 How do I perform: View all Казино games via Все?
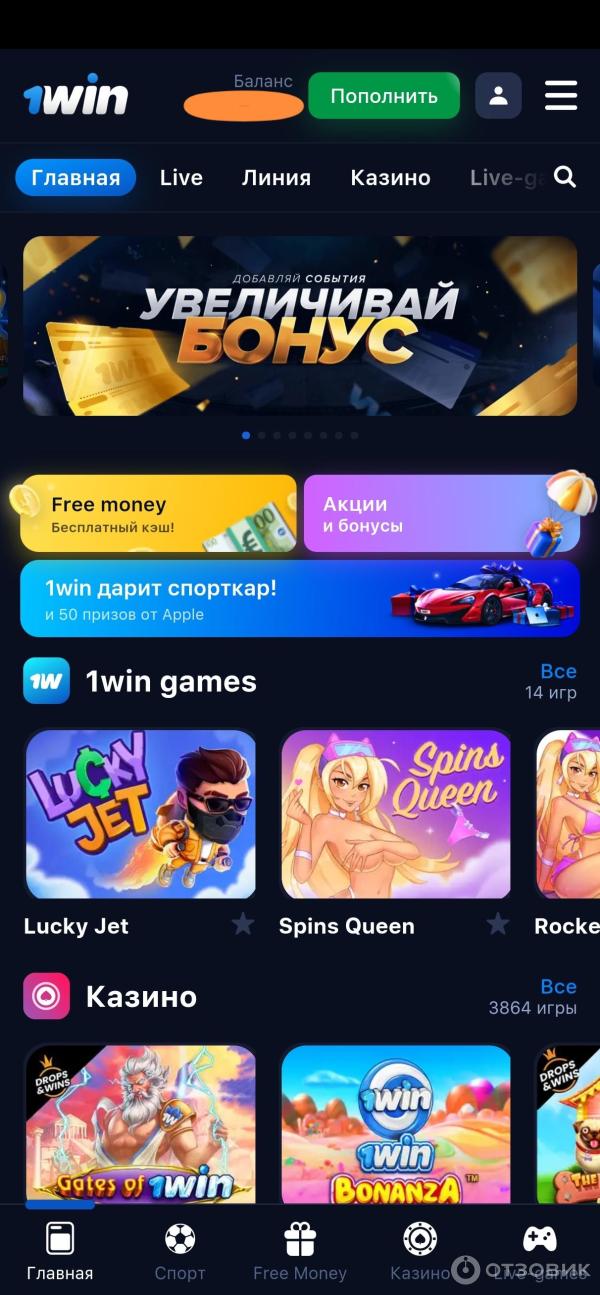558,987
